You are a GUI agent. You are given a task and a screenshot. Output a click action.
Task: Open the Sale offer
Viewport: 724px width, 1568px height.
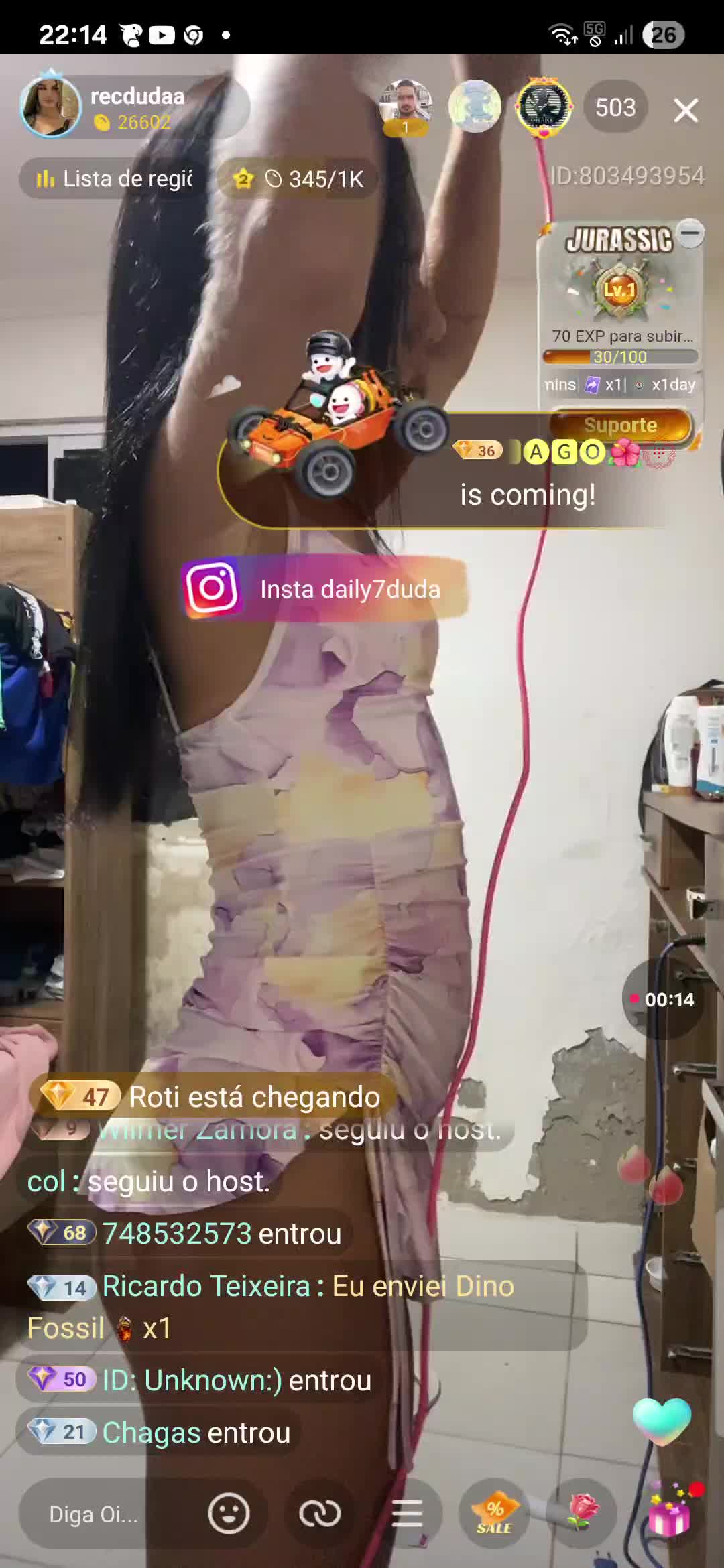(x=495, y=1514)
